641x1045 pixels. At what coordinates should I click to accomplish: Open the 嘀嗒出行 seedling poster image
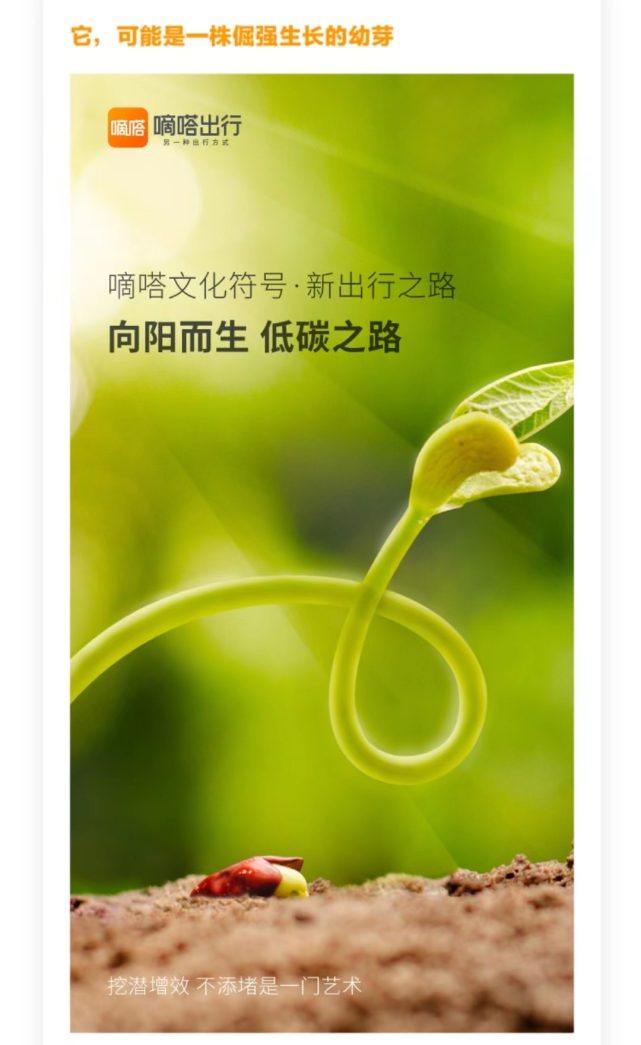321,552
